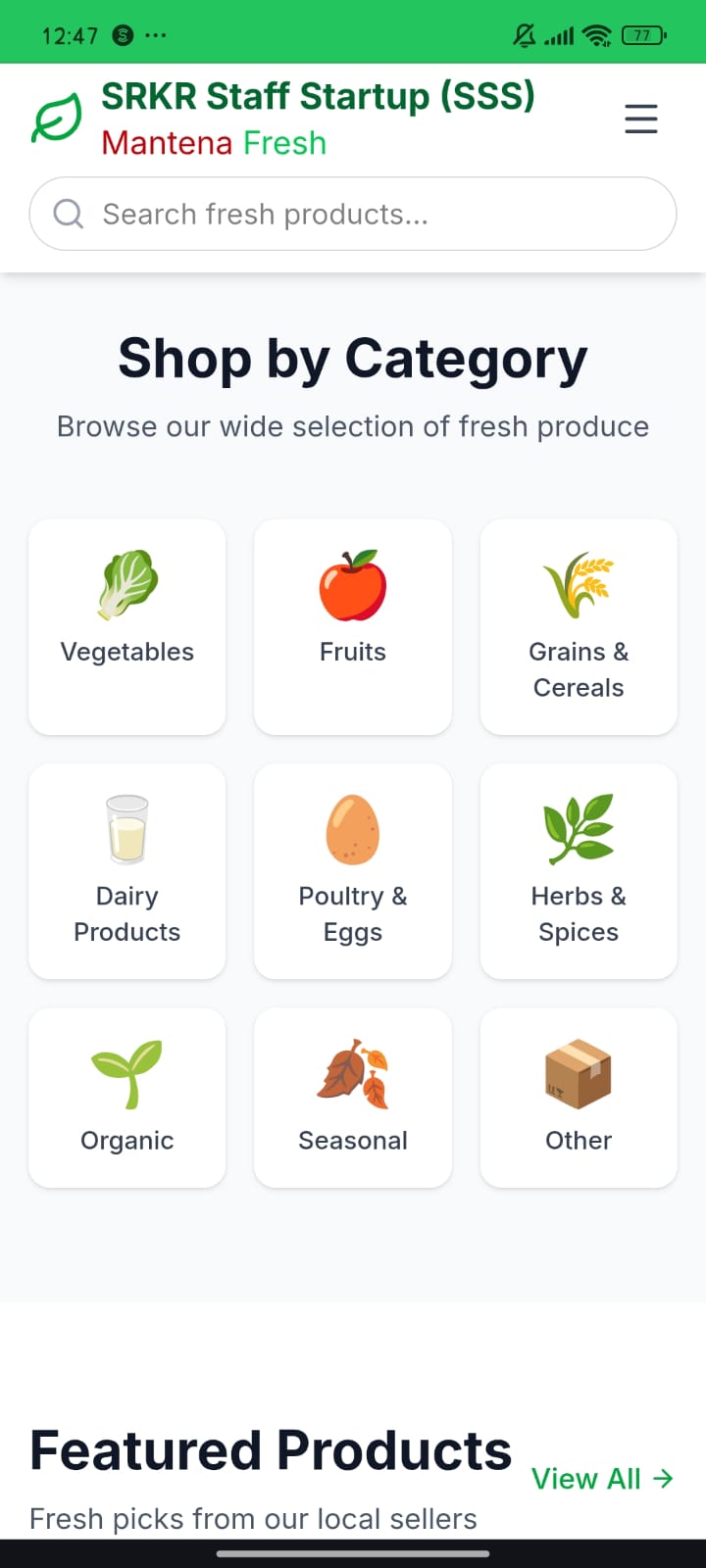Select Grains & Cereals category
Image resolution: width=706 pixels, height=1568 pixels.
(579, 626)
